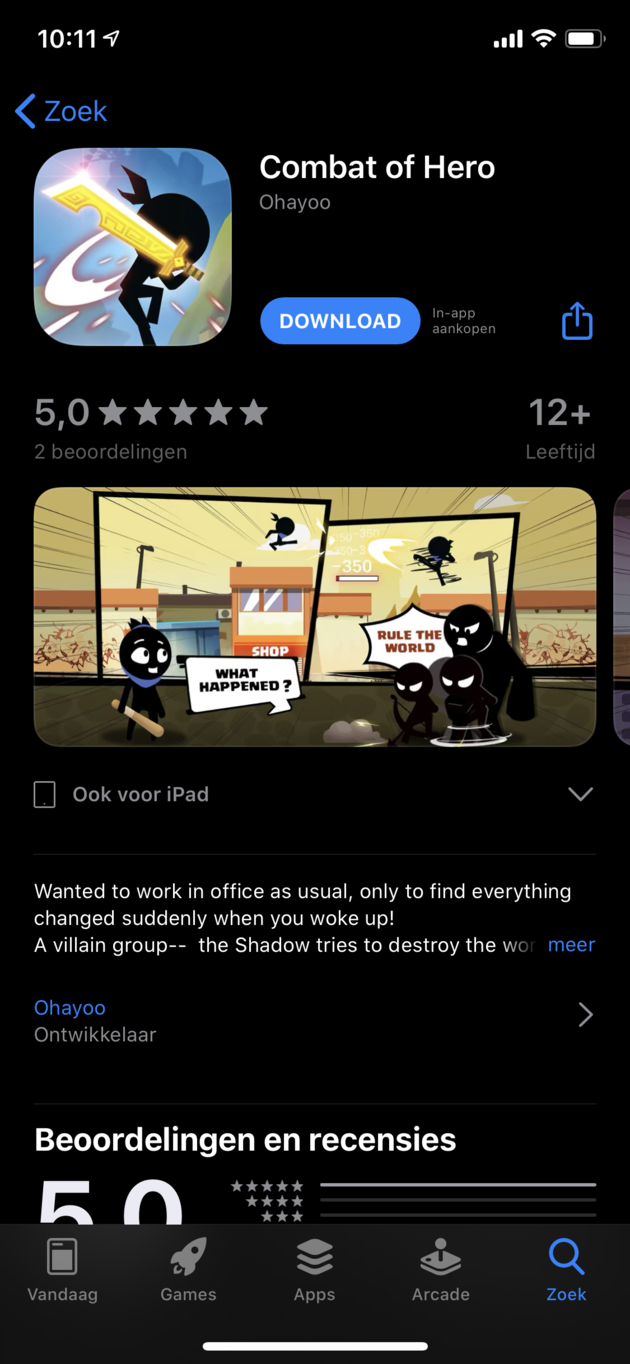
Task: Download Combat of Hero
Action: click(340, 321)
